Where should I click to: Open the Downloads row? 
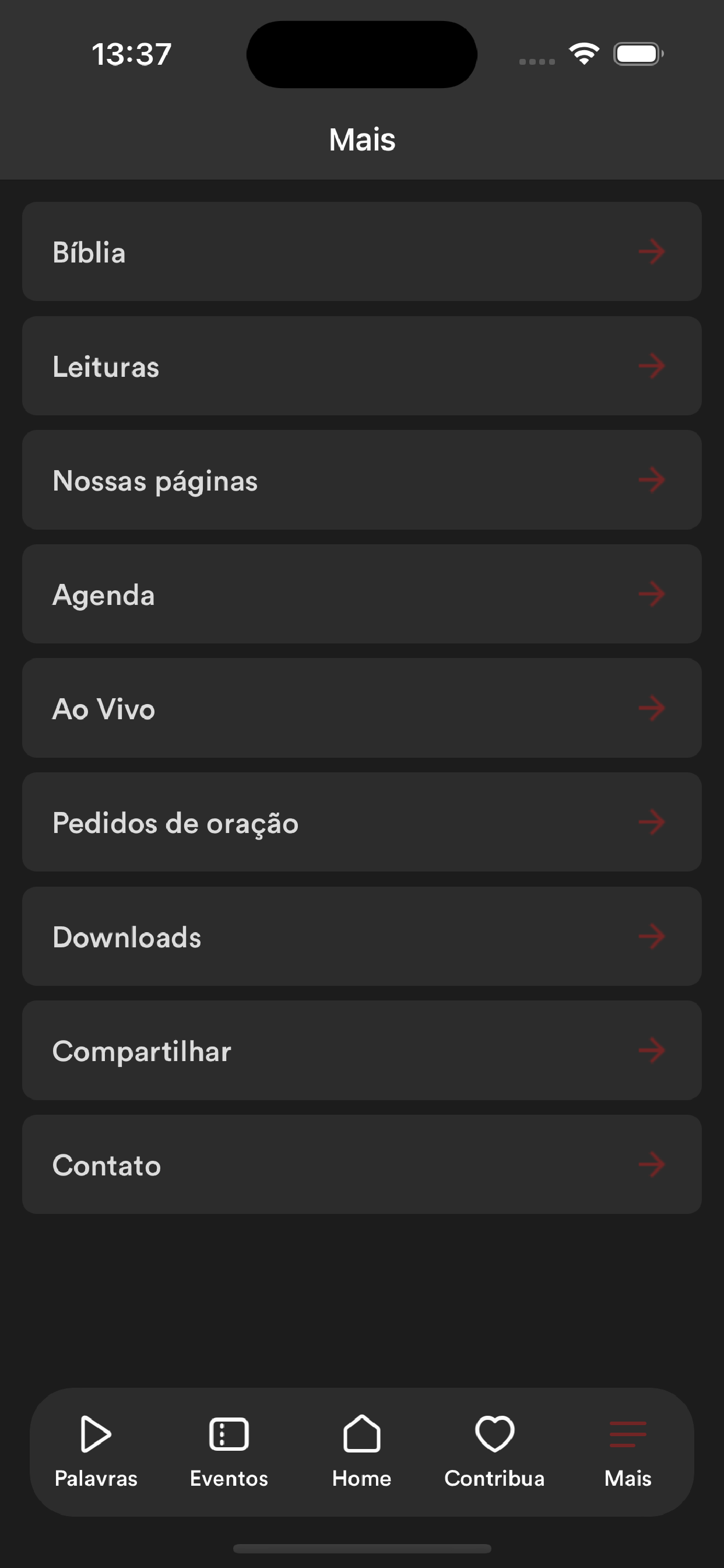pyautogui.click(x=361, y=936)
